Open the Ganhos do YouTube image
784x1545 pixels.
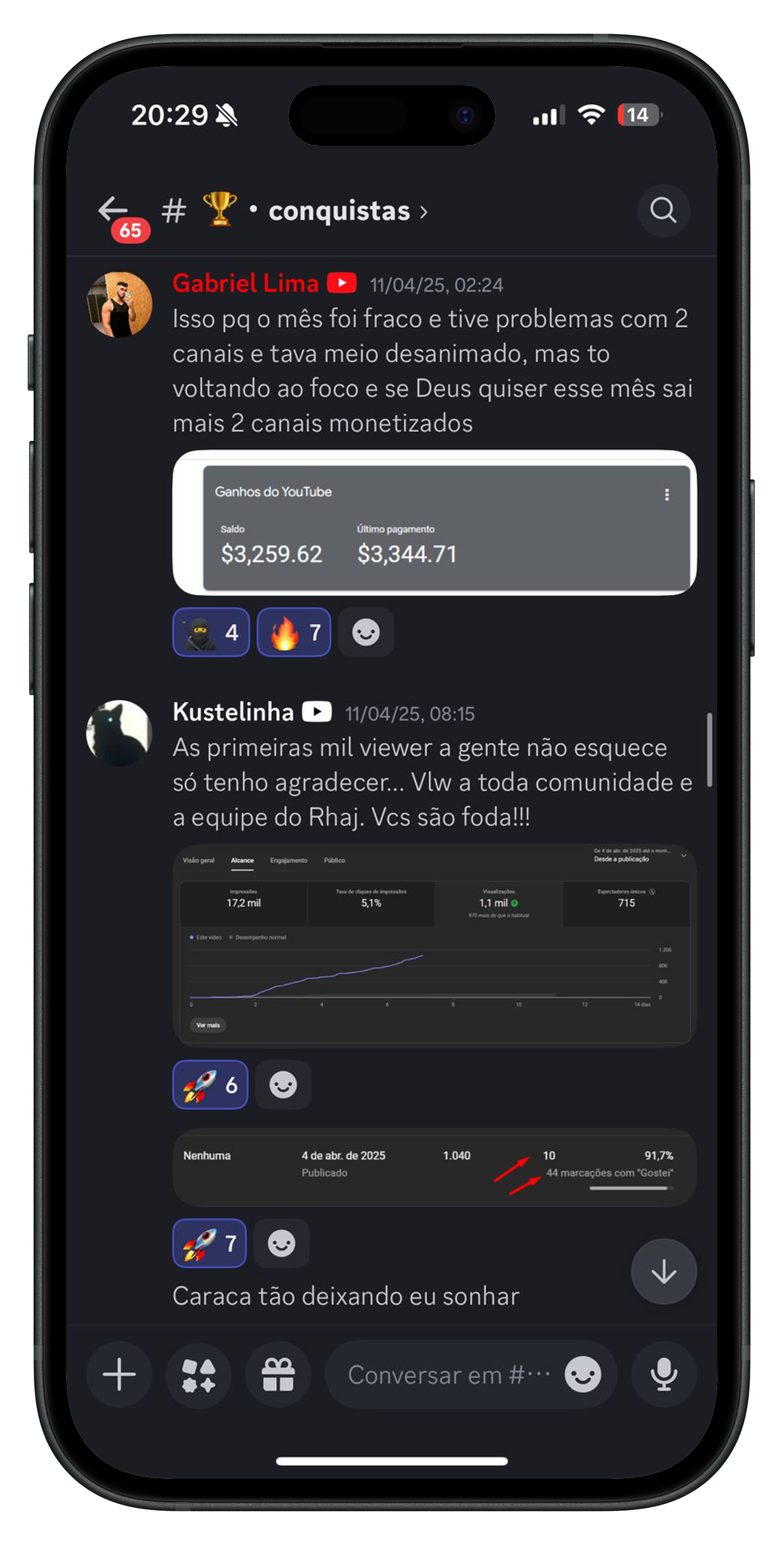[434, 522]
